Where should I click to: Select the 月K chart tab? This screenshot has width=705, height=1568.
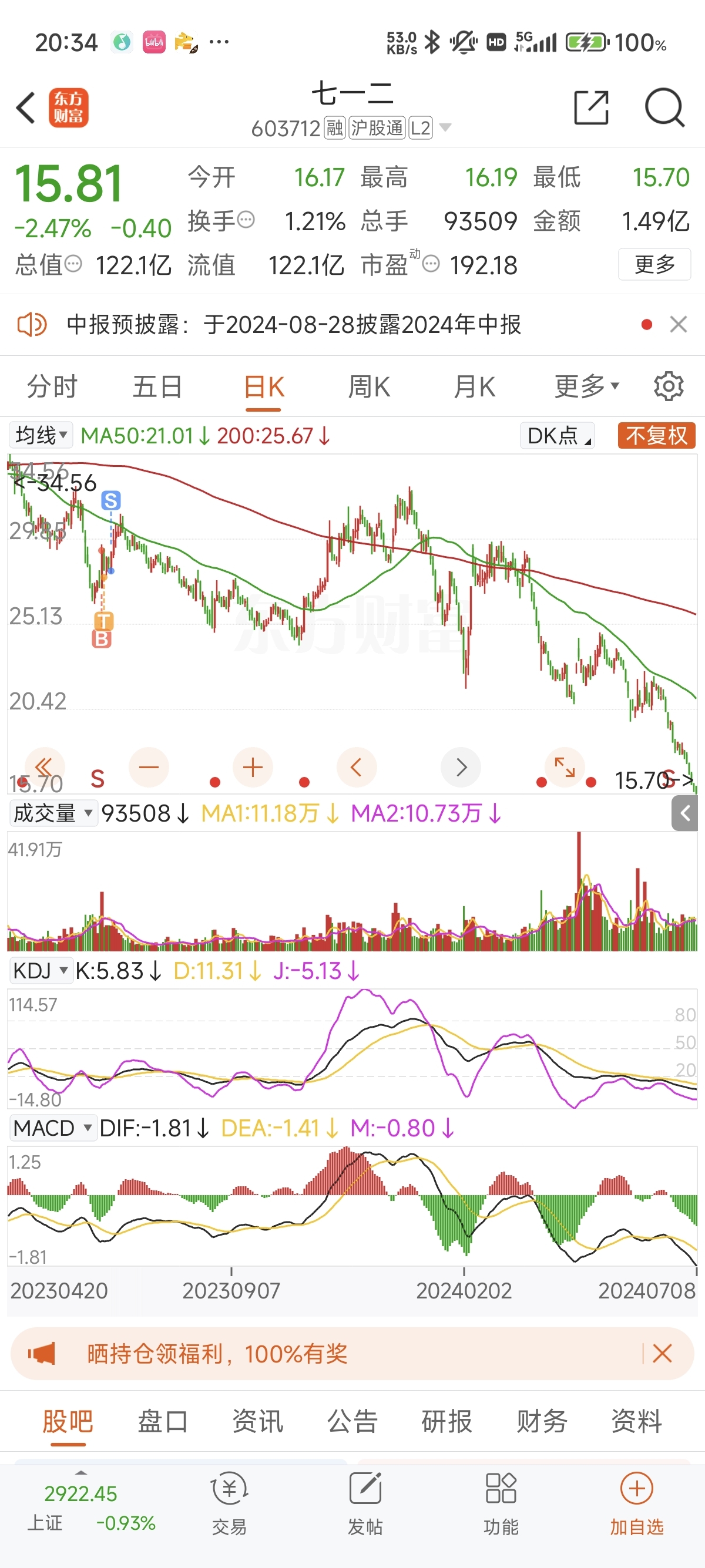pos(474,387)
